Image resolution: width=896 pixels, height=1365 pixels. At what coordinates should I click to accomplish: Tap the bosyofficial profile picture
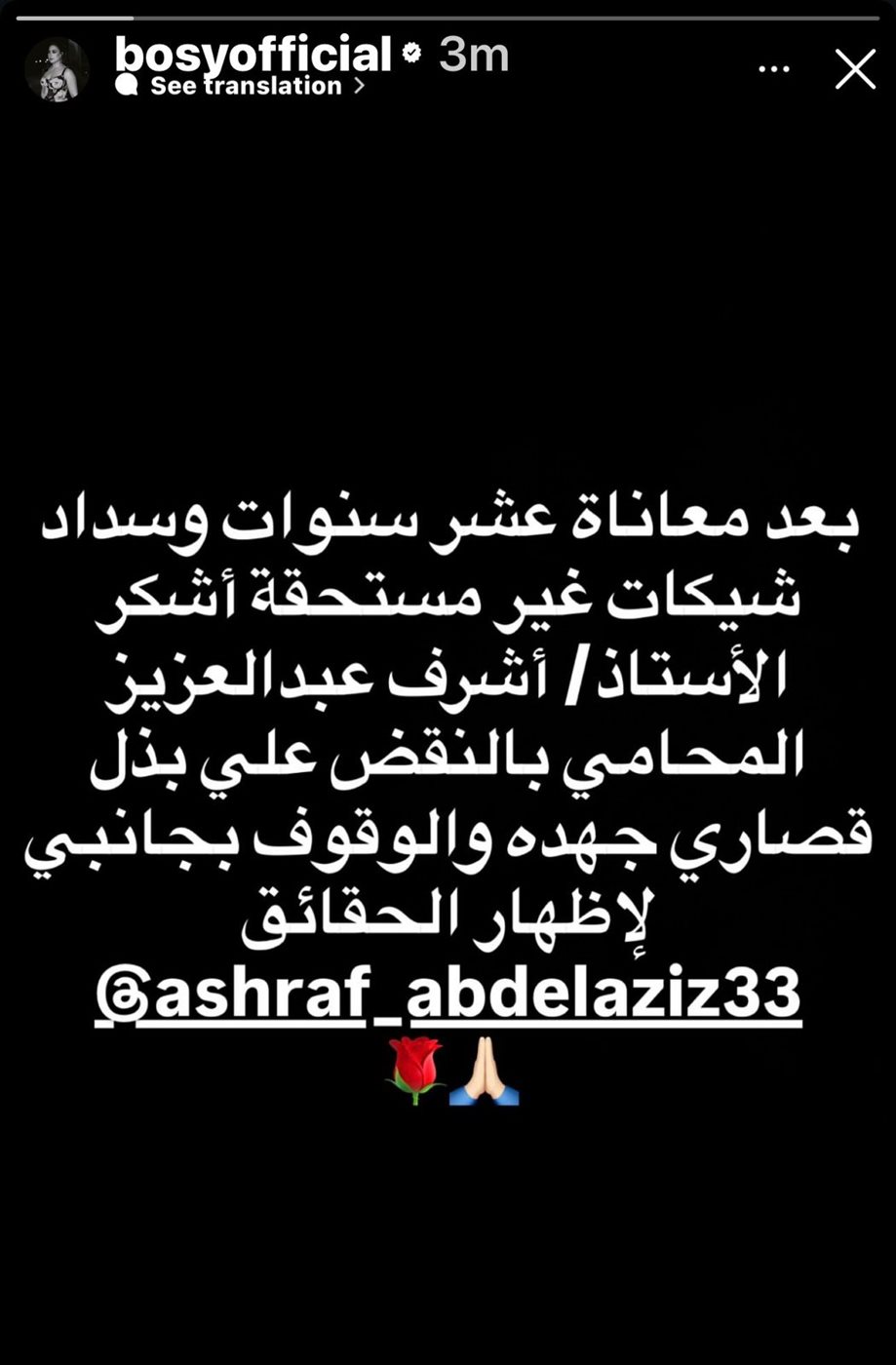58,69
